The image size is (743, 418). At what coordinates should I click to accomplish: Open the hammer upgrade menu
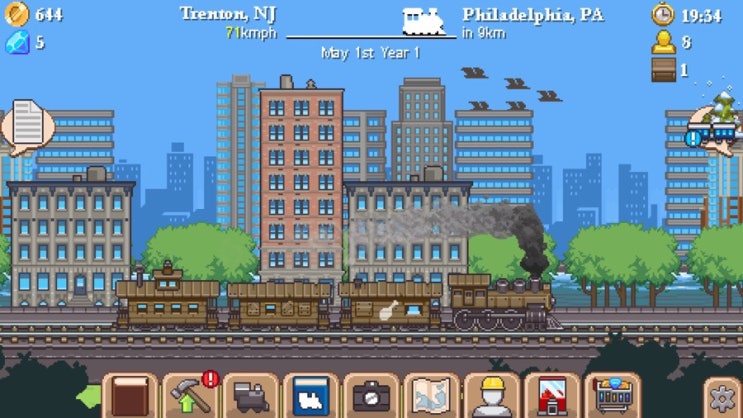[190, 396]
